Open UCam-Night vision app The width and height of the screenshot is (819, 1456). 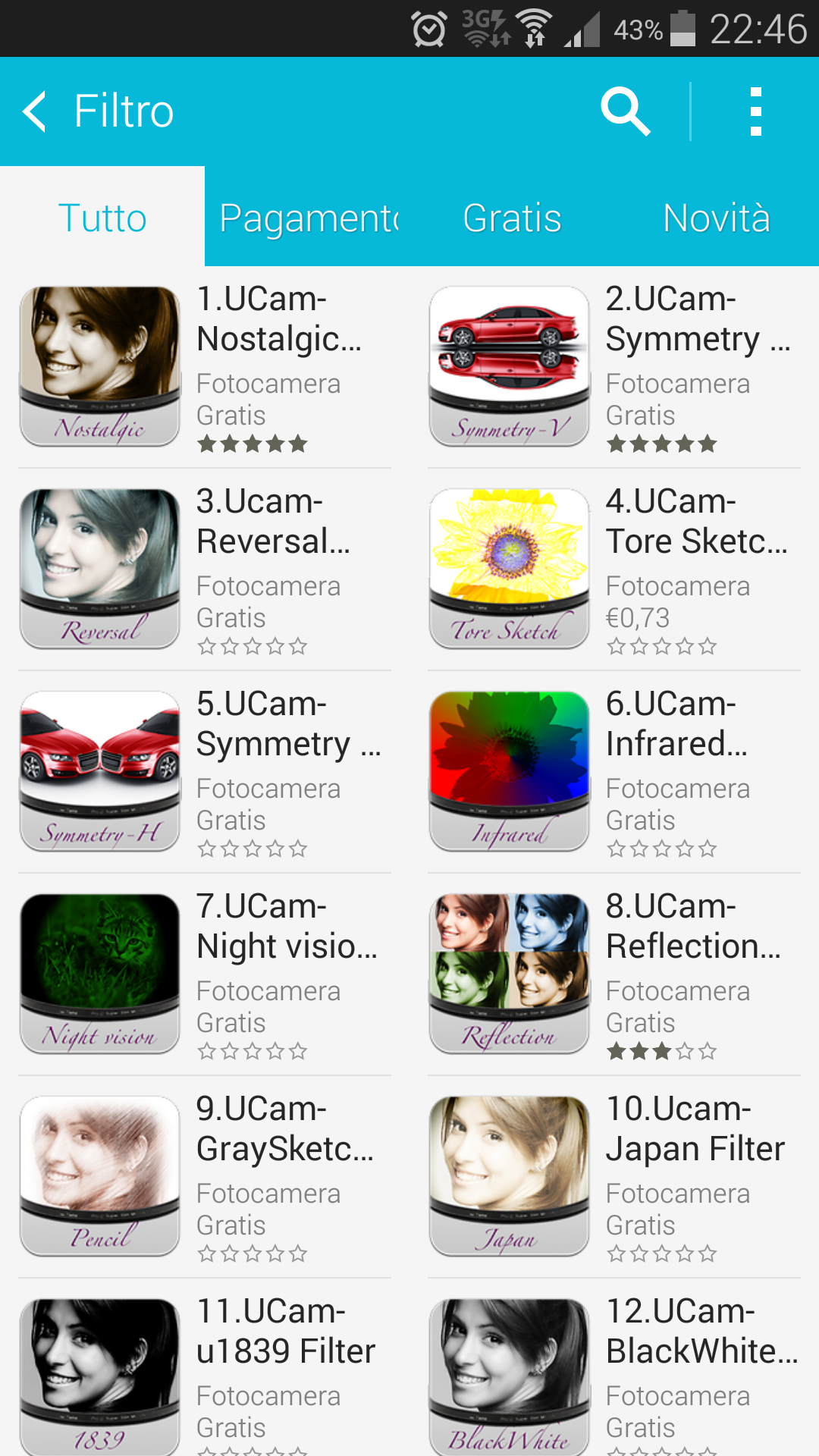pos(205,975)
